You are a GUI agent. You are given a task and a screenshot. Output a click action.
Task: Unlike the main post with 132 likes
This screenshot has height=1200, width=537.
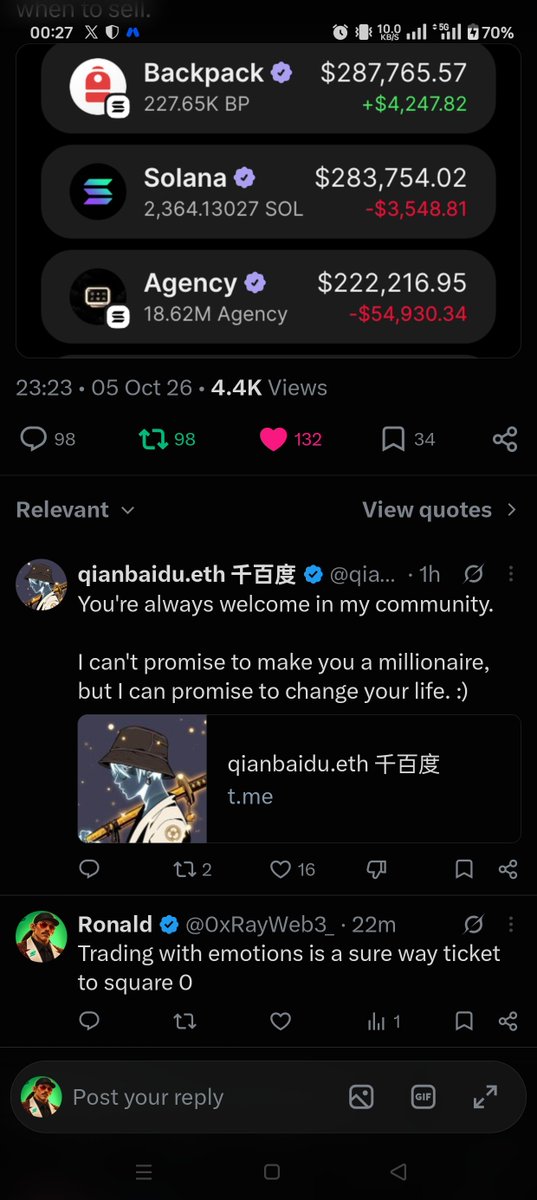pos(273,439)
